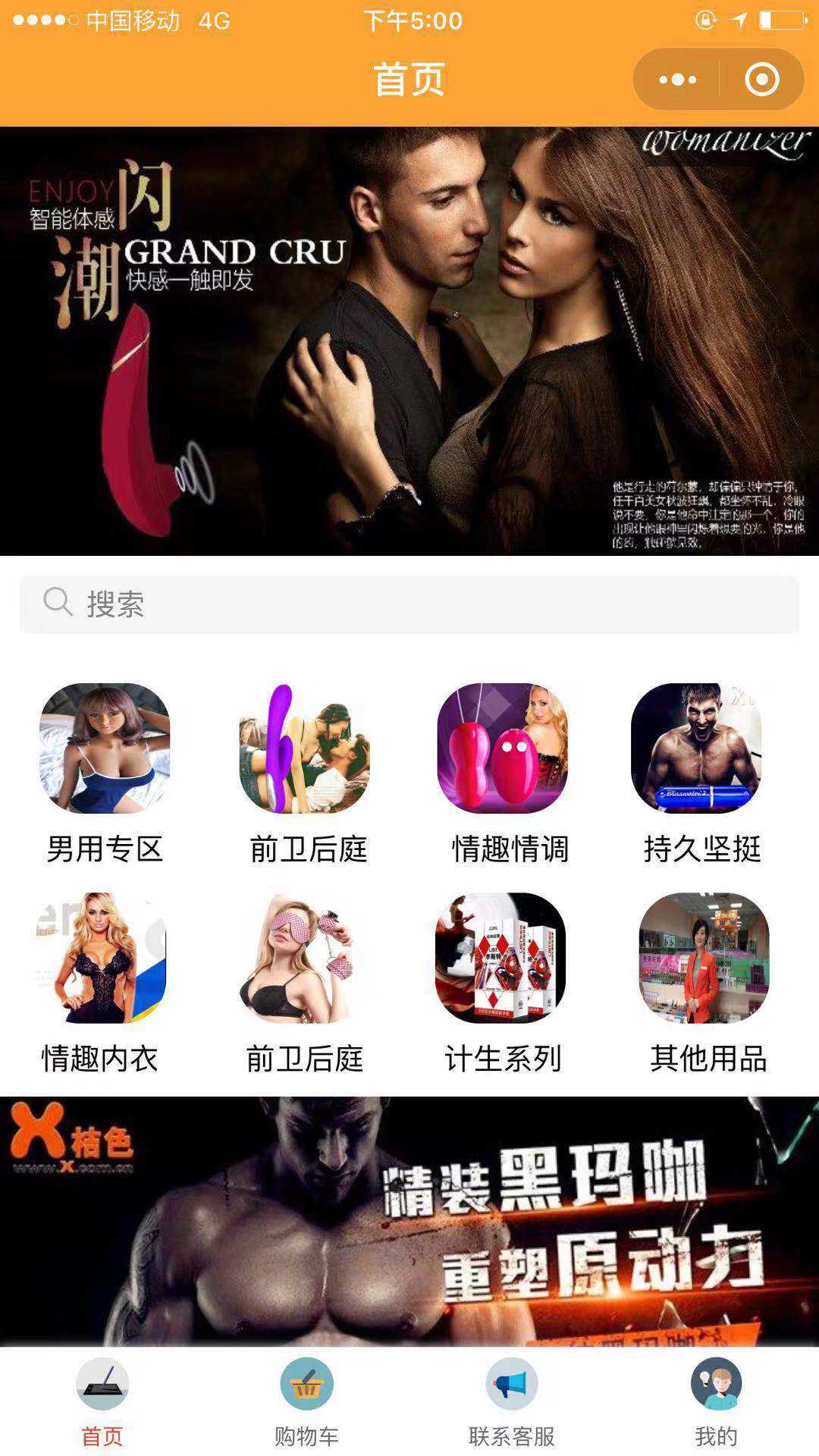This screenshot has width=819, height=1456.
Task: Tap the 搜索 search box
Action: tap(409, 604)
